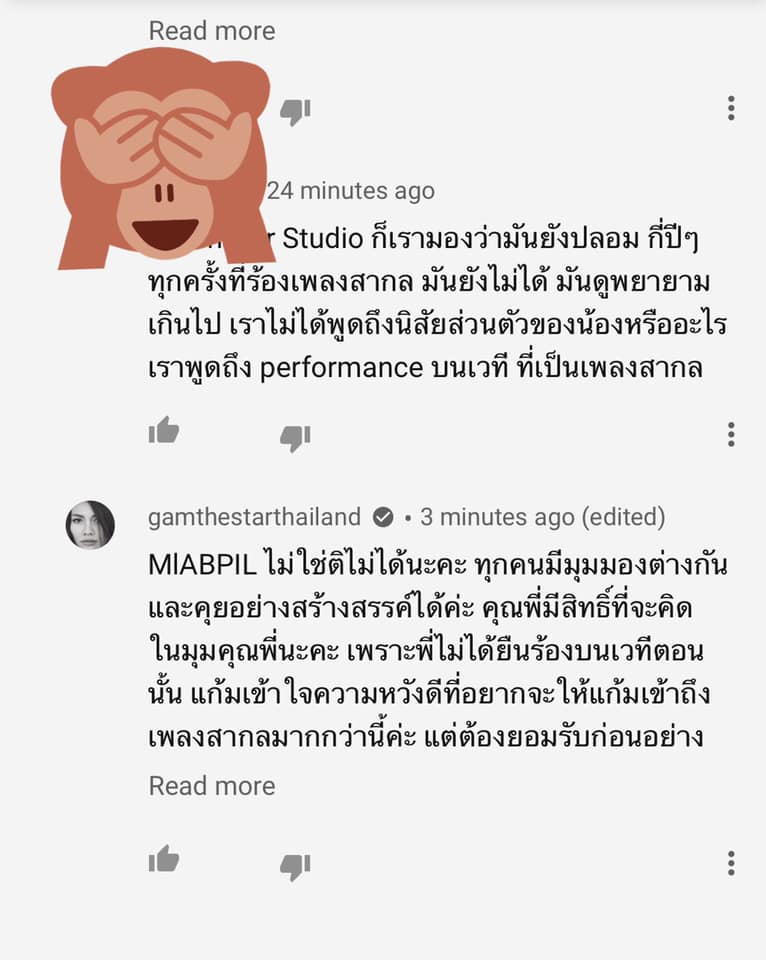Expand Read more on gamthestarthailand's comment

(211, 786)
